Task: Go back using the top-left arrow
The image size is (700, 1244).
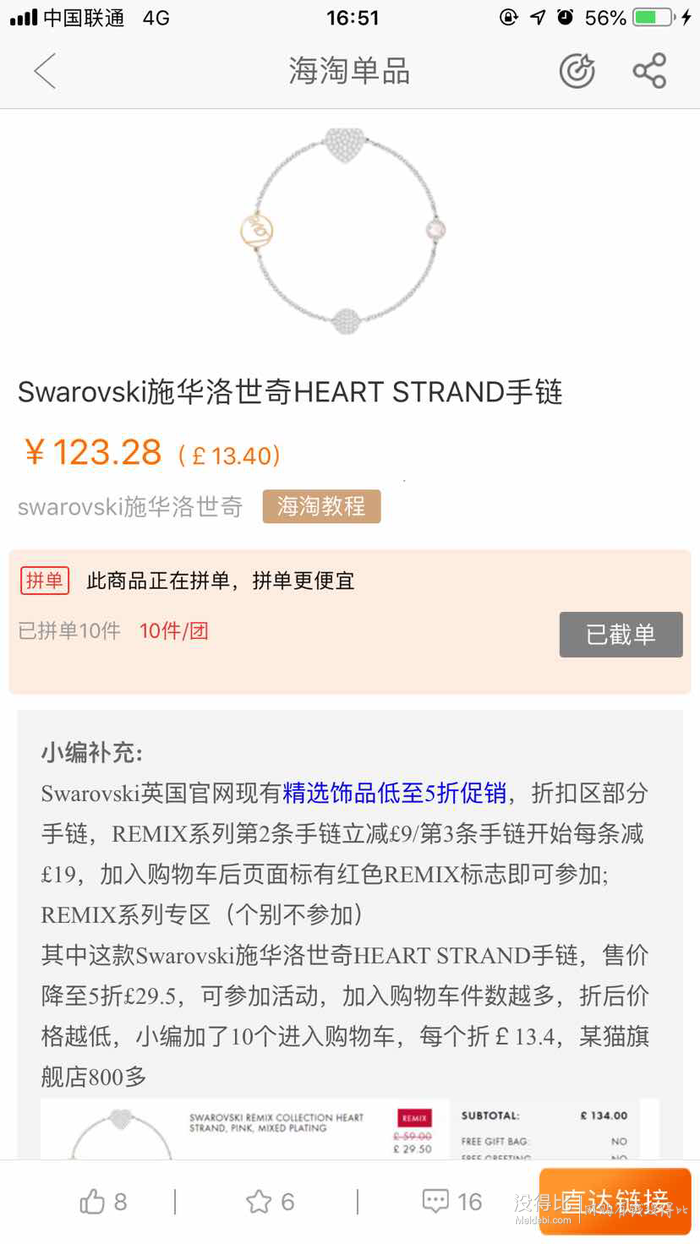Action: point(45,72)
